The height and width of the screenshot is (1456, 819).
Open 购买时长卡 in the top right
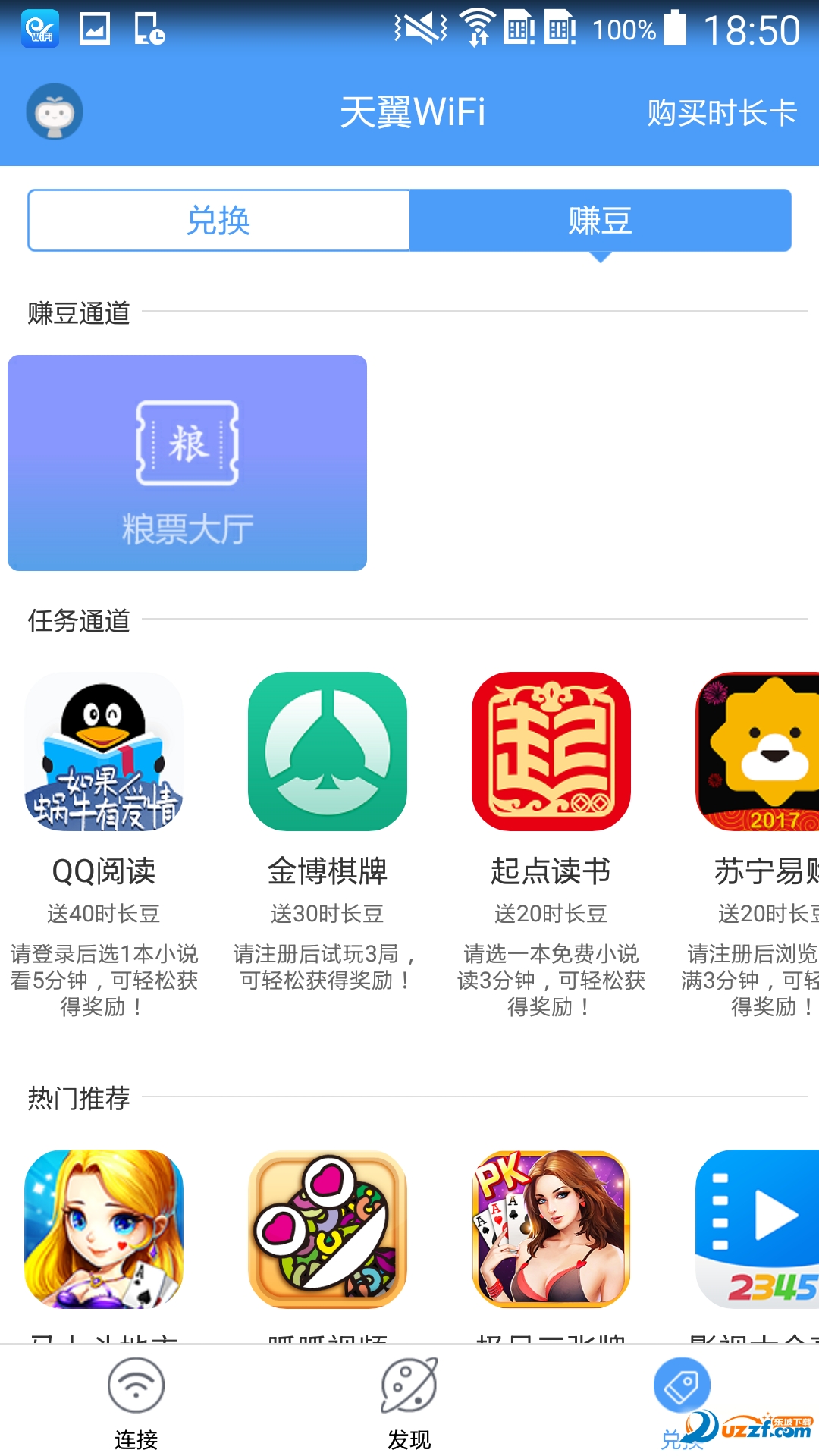click(x=721, y=112)
